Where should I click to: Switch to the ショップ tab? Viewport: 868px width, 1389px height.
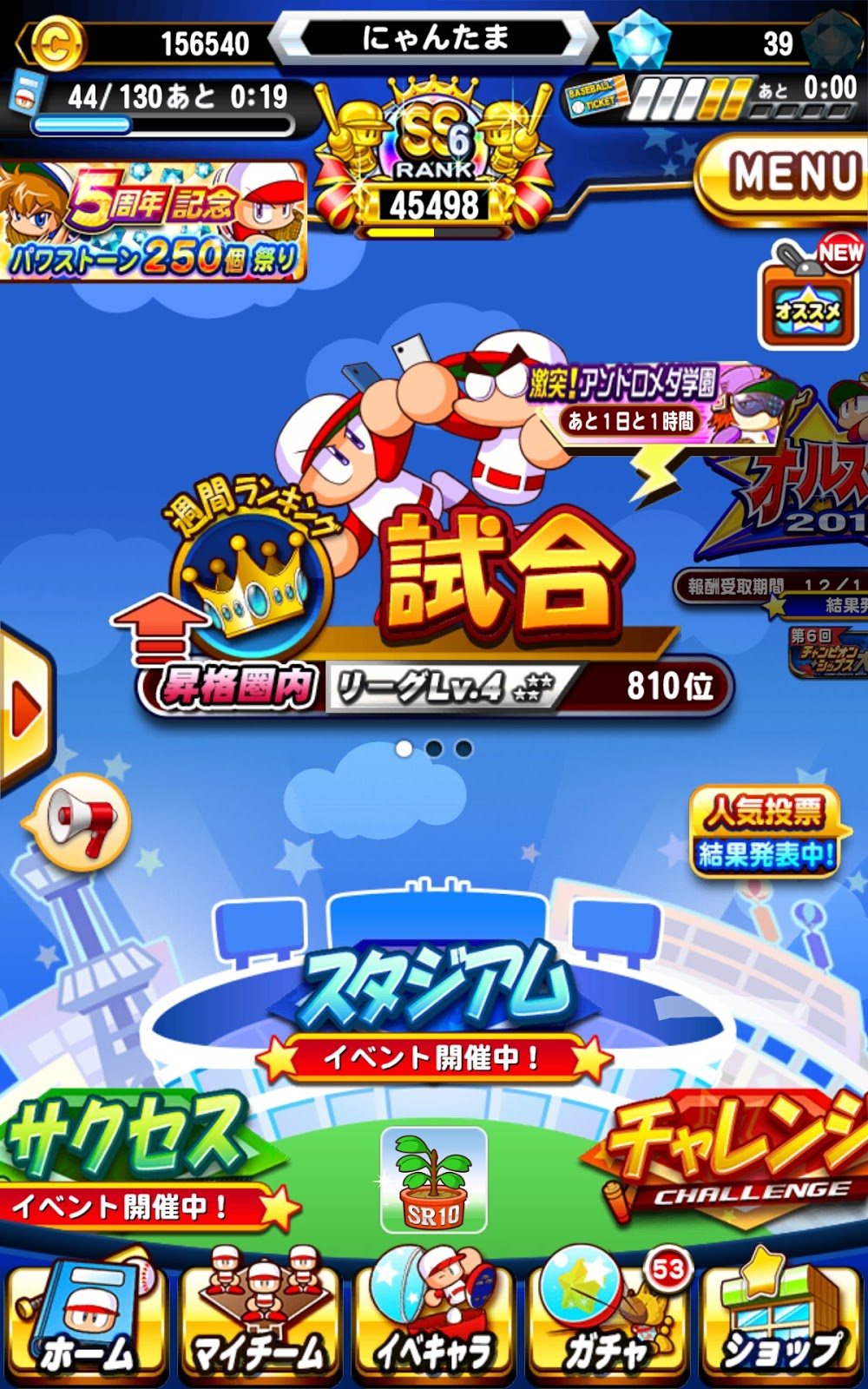point(781,1320)
